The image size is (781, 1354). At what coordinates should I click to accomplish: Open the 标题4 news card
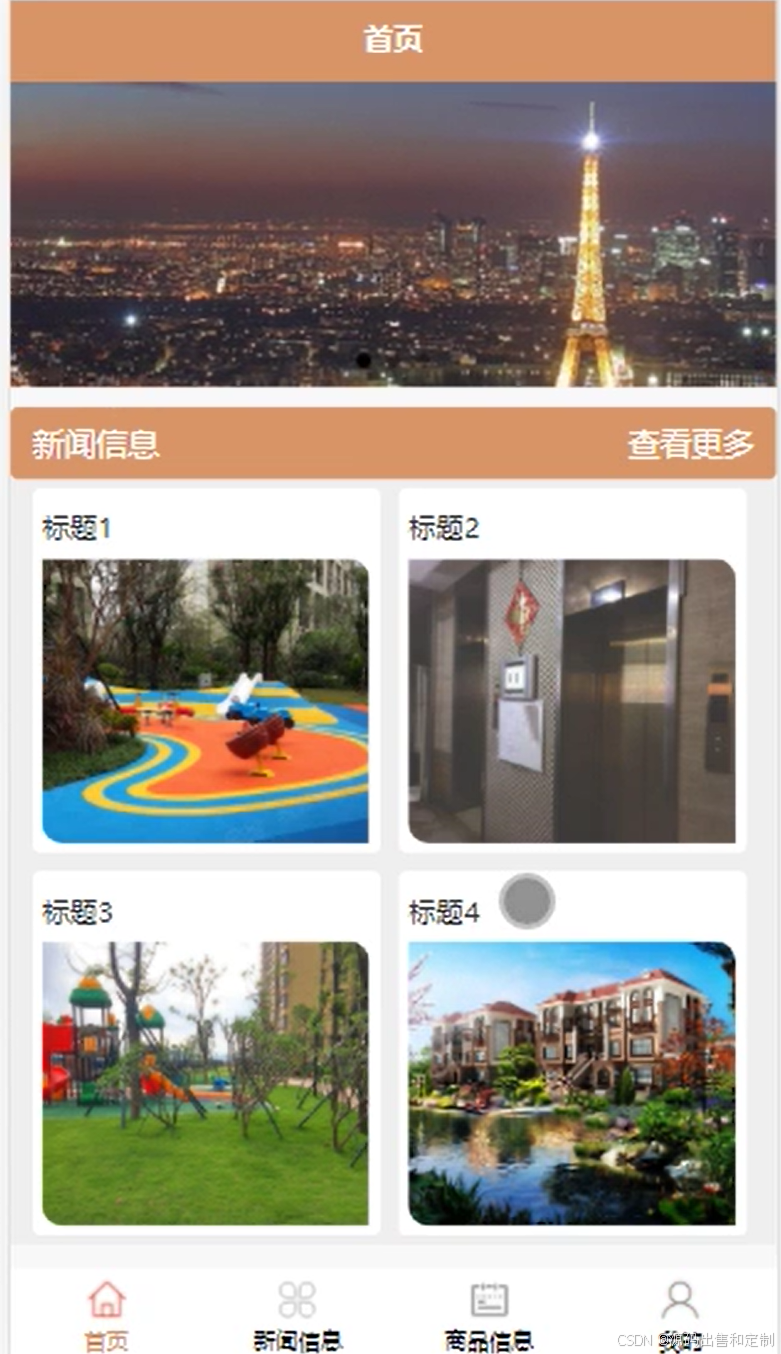[572, 1053]
